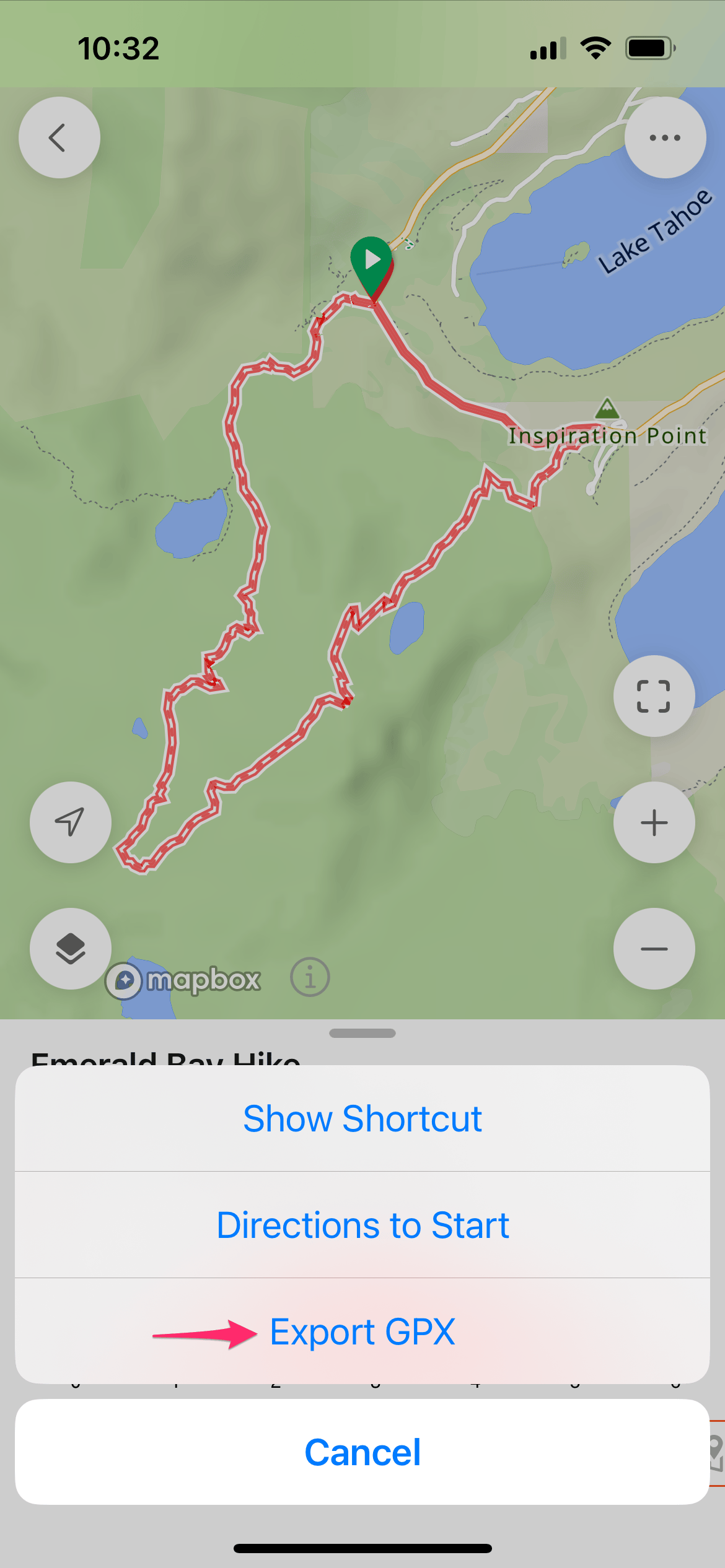Cancel the action sheet
Viewport: 725px width, 1568px height.
click(362, 1452)
